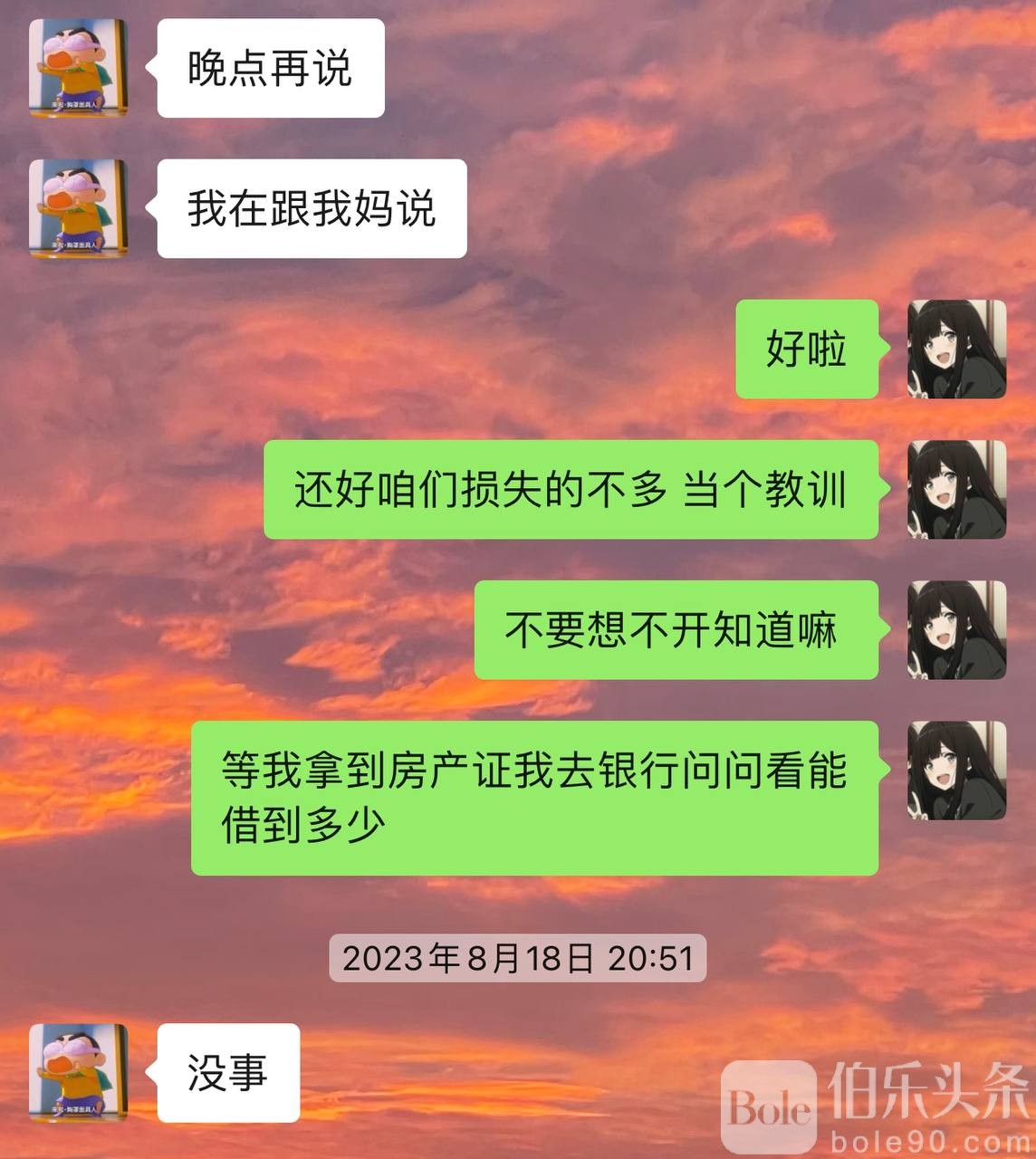This screenshot has height=1159, width=1036.
Task: View profile from avatar beside "不要想不开知道嘛"
Action: 956,629
